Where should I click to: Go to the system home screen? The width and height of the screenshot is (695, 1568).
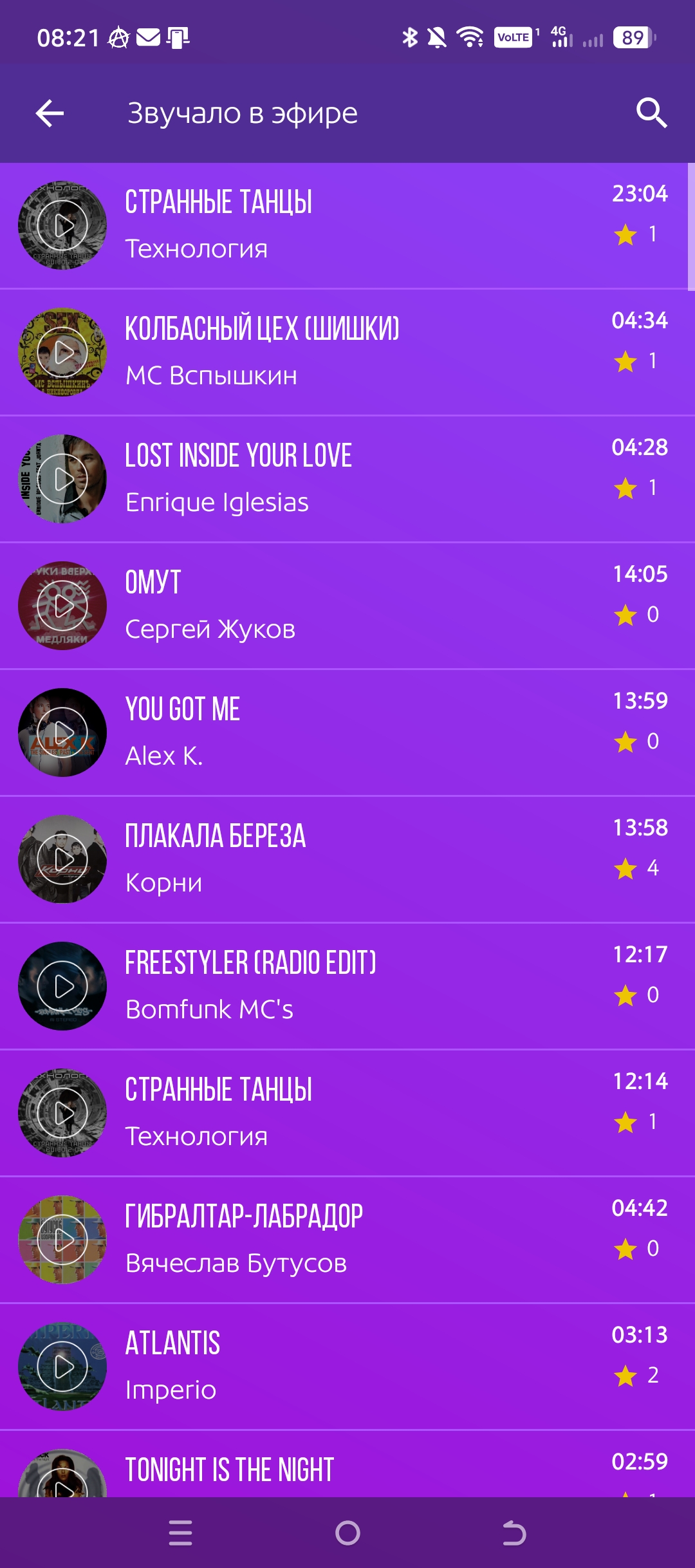coord(347,1533)
